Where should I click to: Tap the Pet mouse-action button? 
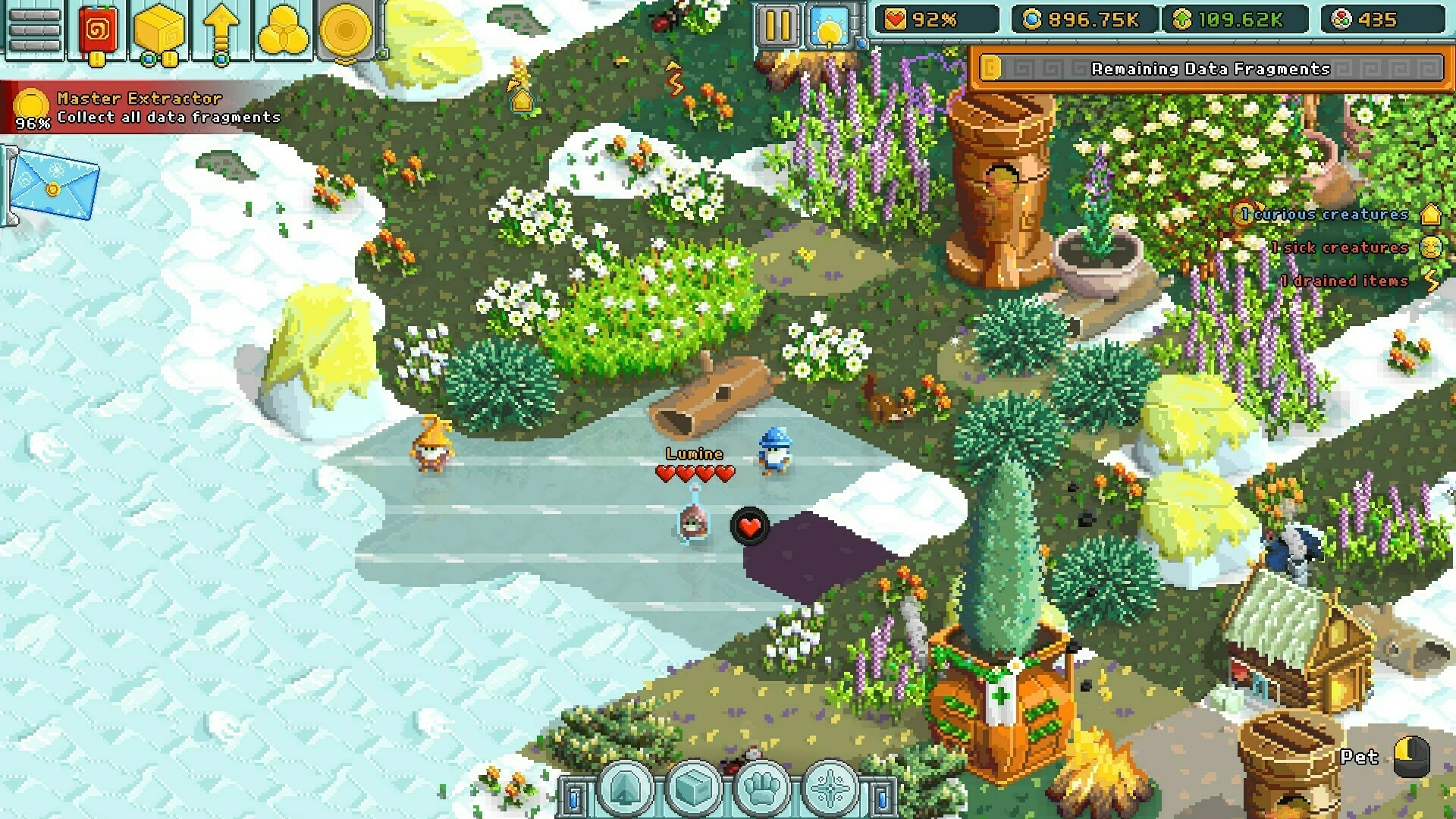1410,756
